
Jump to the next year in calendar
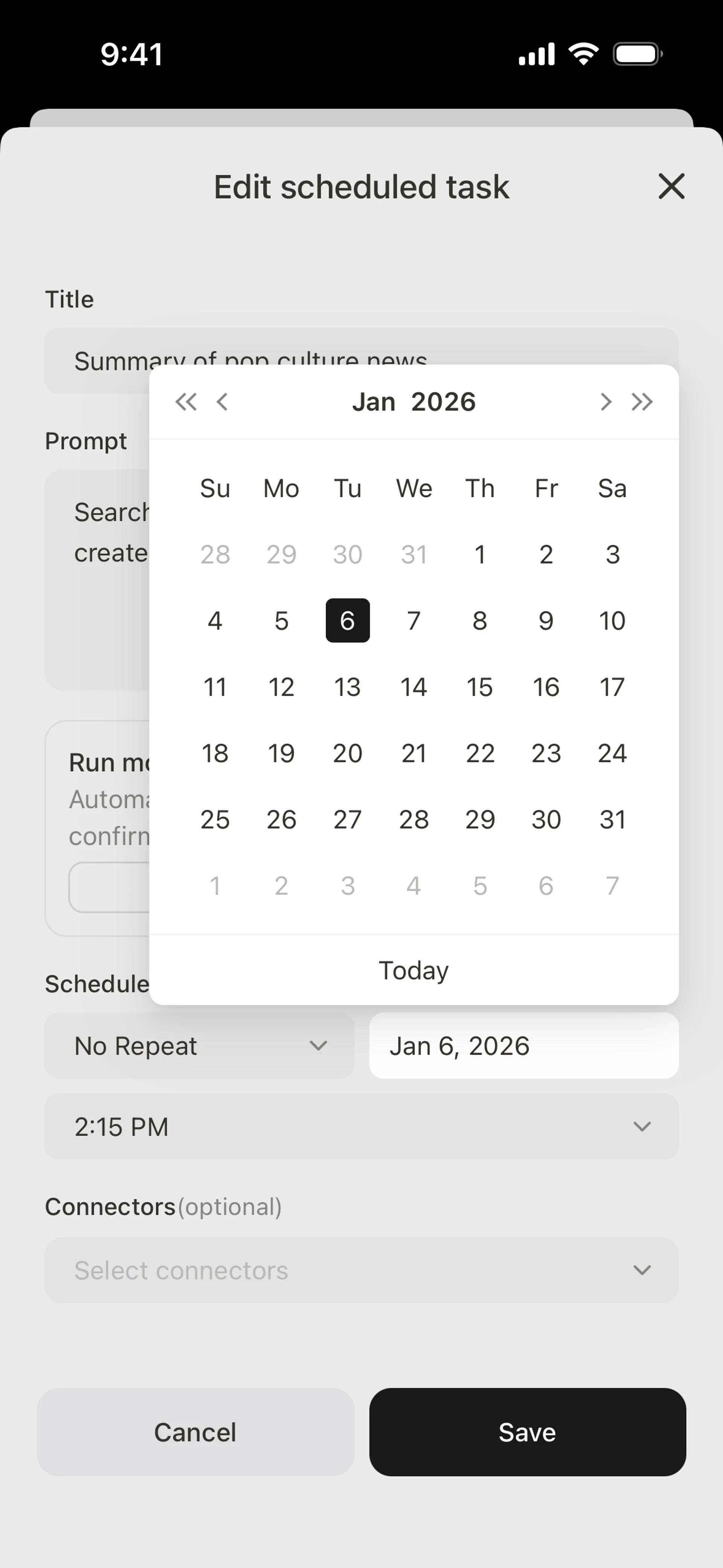point(642,402)
